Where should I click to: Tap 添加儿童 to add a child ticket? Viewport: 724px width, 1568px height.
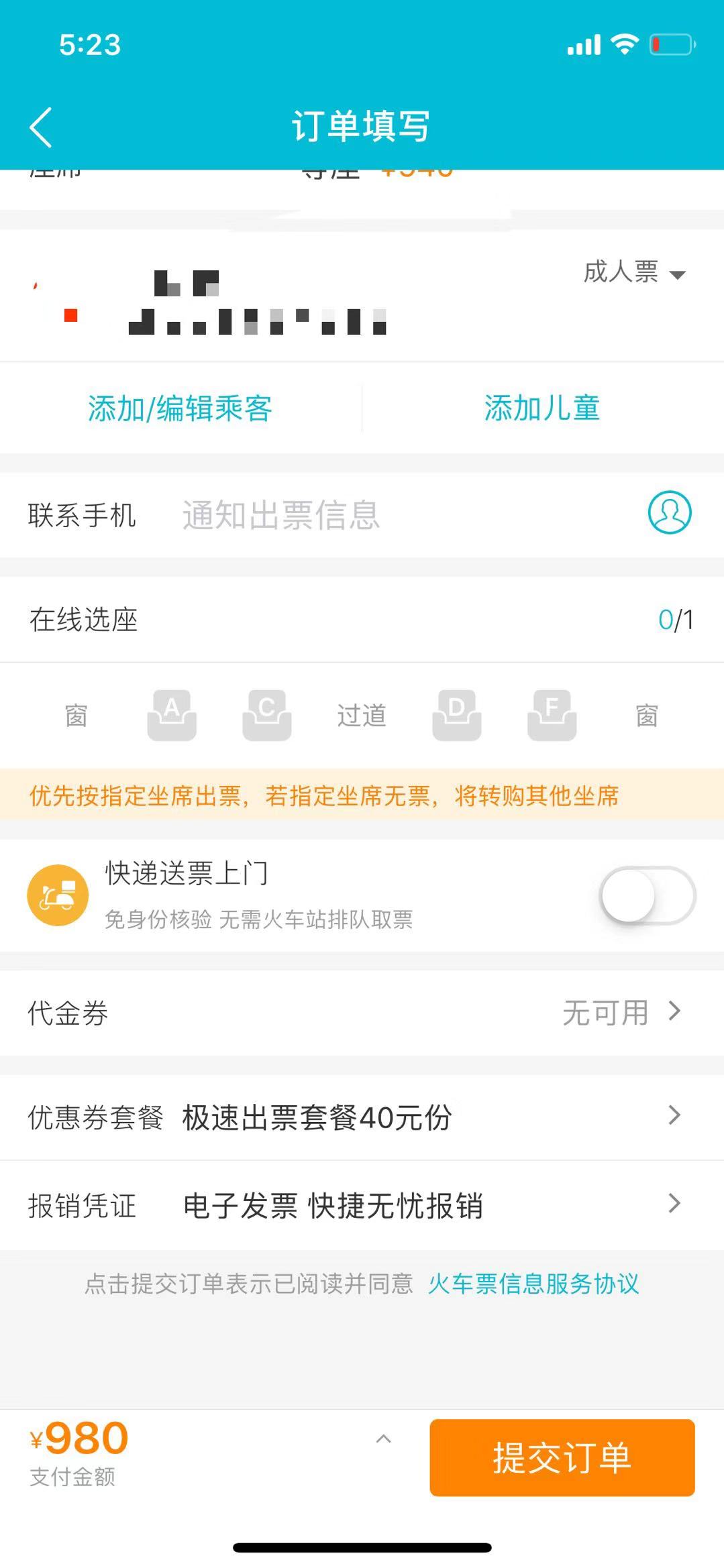[542, 408]
